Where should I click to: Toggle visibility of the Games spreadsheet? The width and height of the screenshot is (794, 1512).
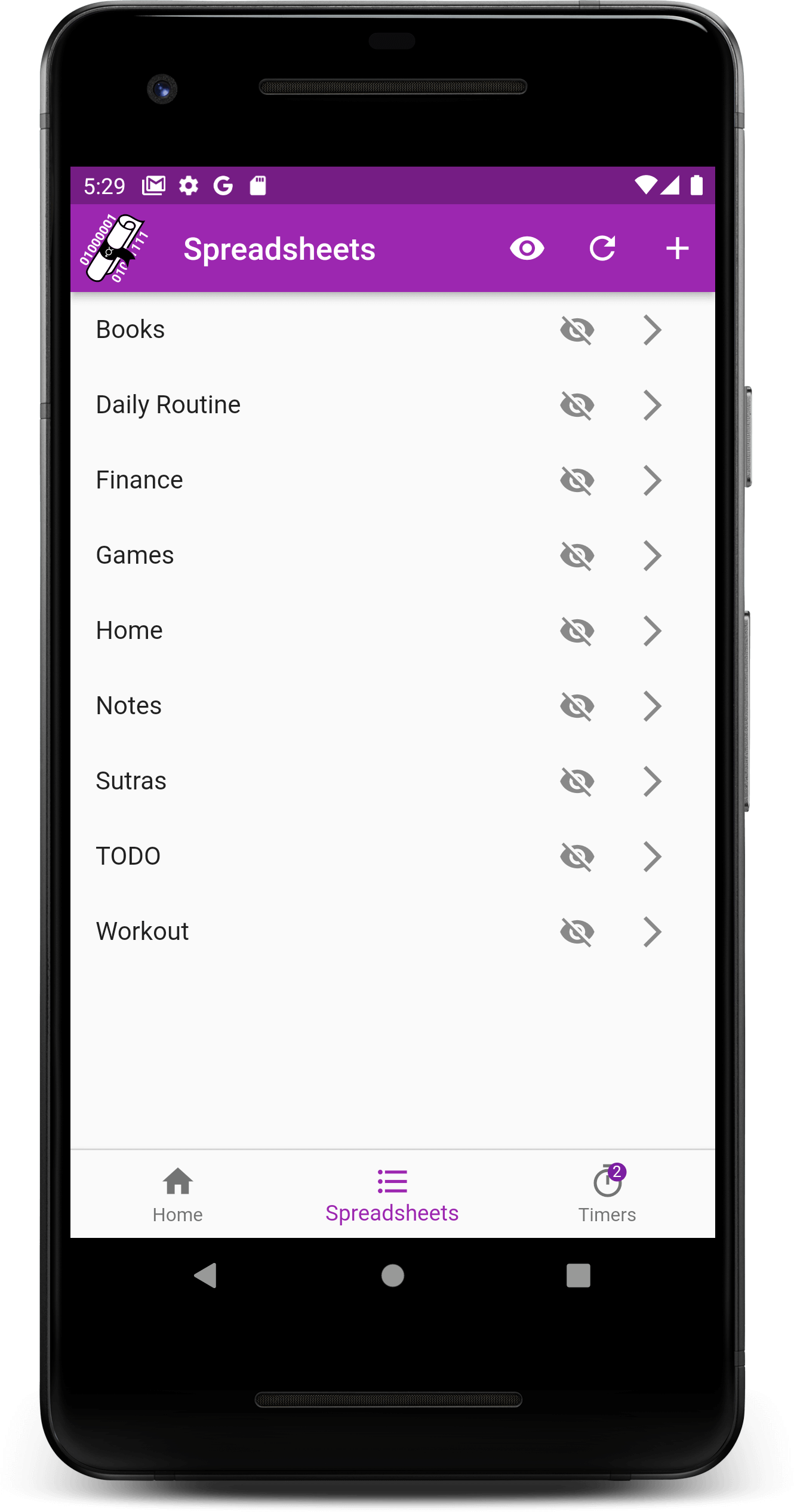pos(577,556)
